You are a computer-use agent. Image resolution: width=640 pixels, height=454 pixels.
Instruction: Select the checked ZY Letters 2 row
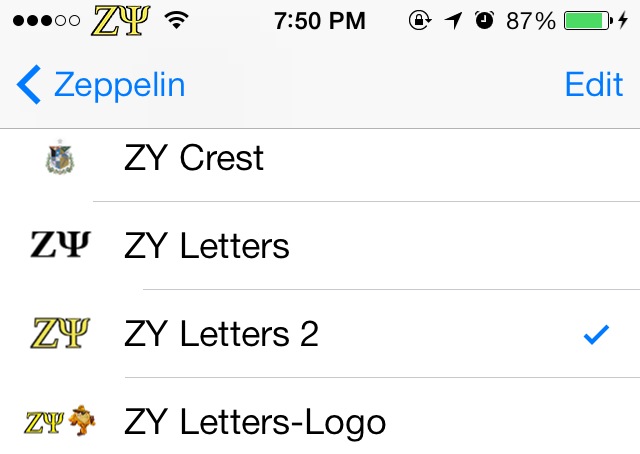320,334
